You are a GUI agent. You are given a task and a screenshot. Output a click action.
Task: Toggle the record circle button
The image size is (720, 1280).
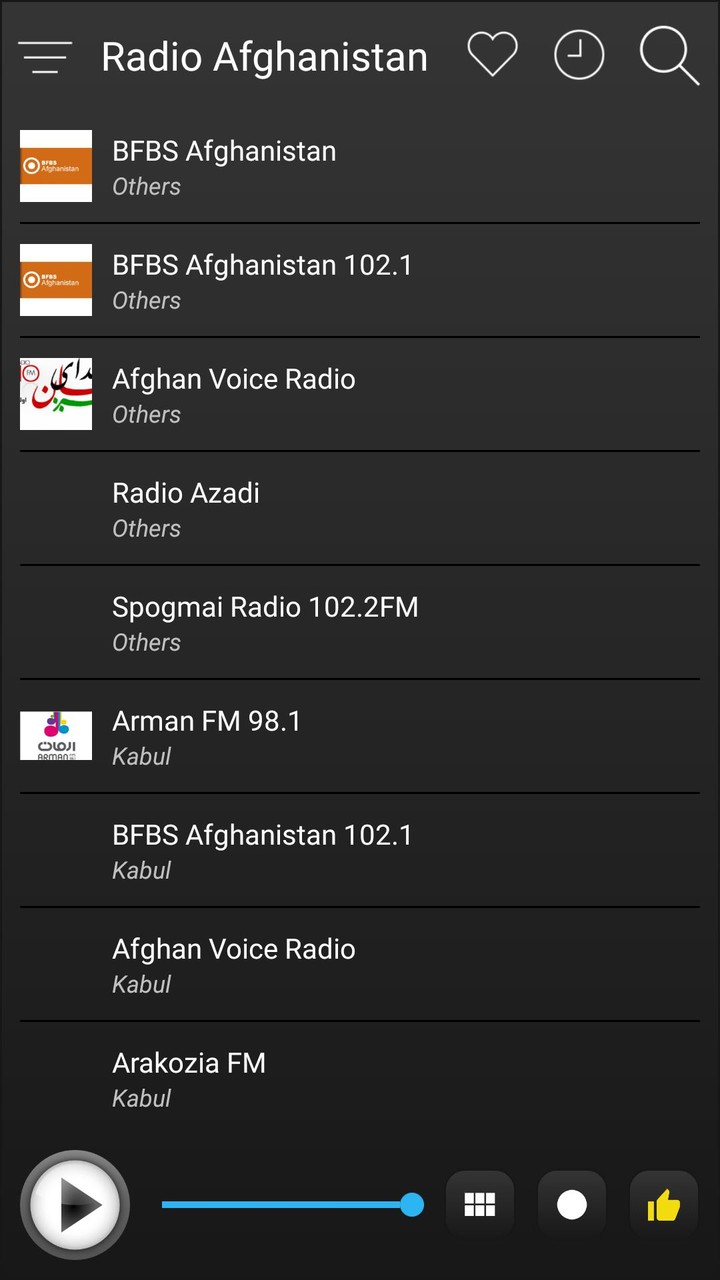571,1205
